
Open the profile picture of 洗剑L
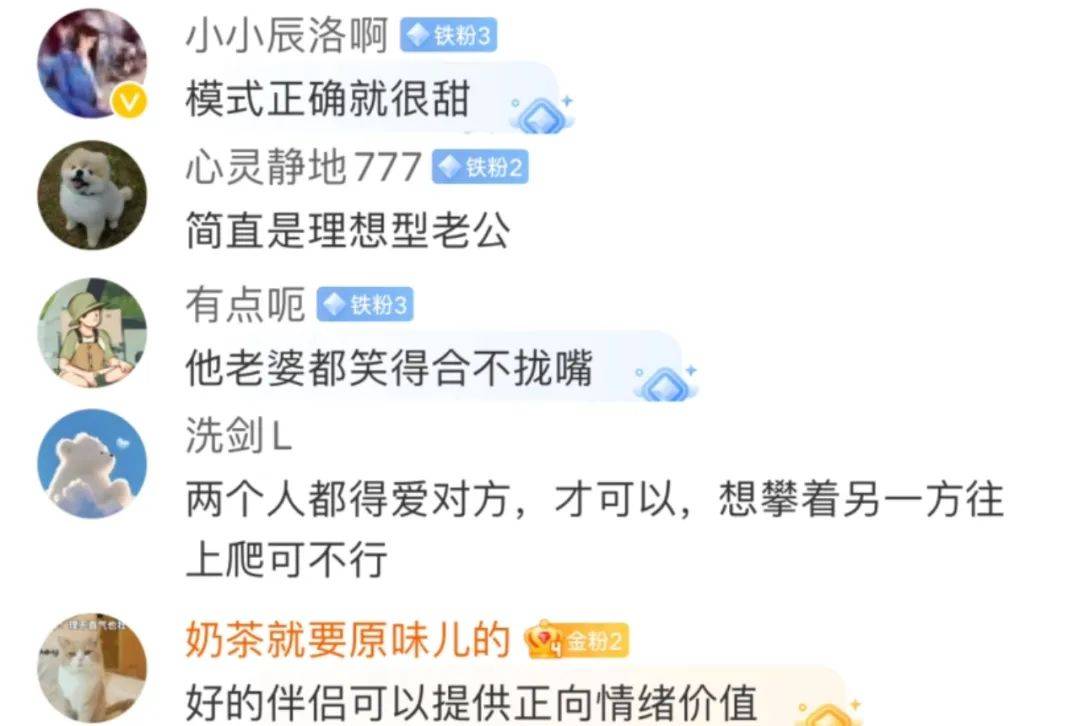(x=92, y=463)
